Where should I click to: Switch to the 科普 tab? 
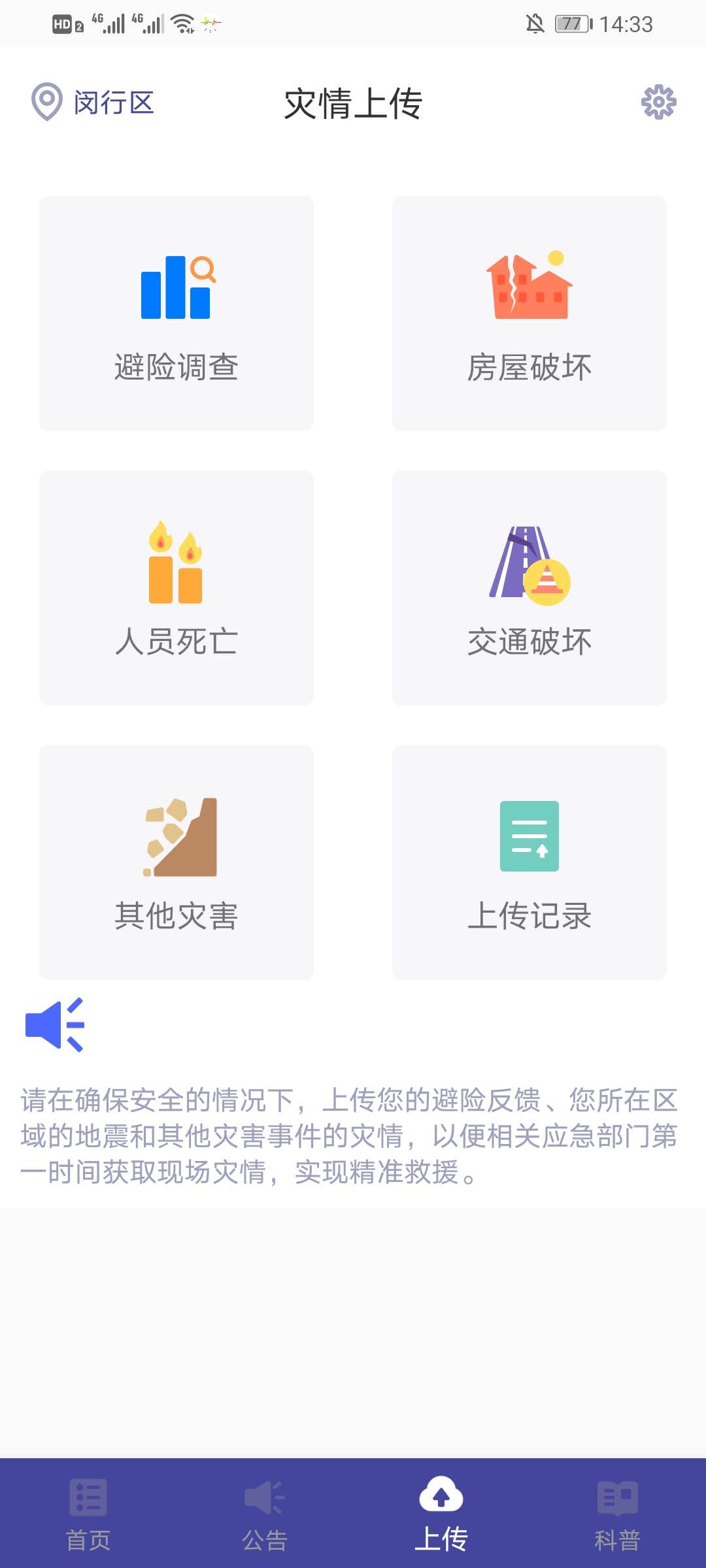(617, 1513)
